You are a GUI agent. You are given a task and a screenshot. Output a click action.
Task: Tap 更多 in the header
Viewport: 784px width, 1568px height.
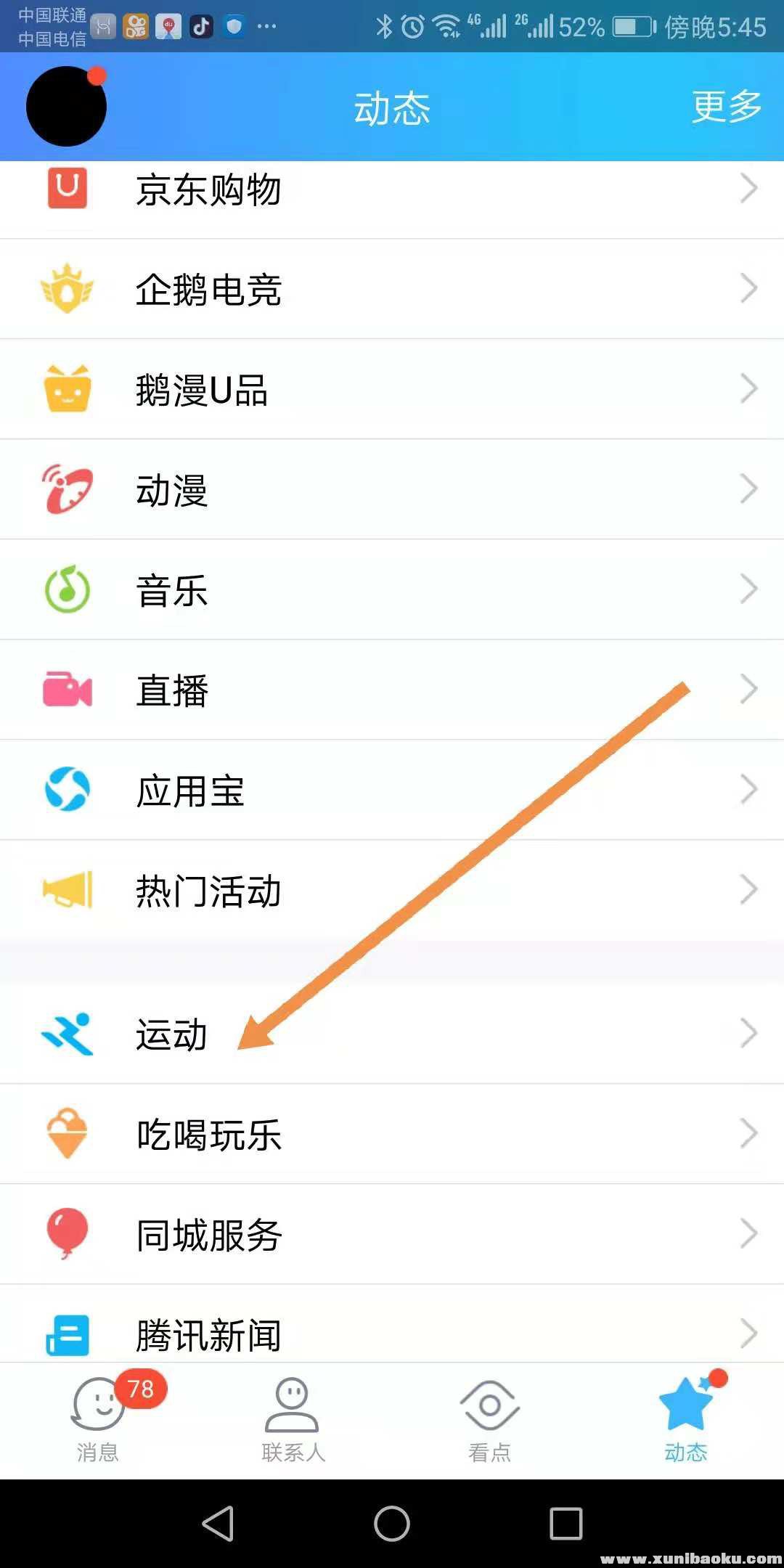pyautogui.click(x=726, y=107)
